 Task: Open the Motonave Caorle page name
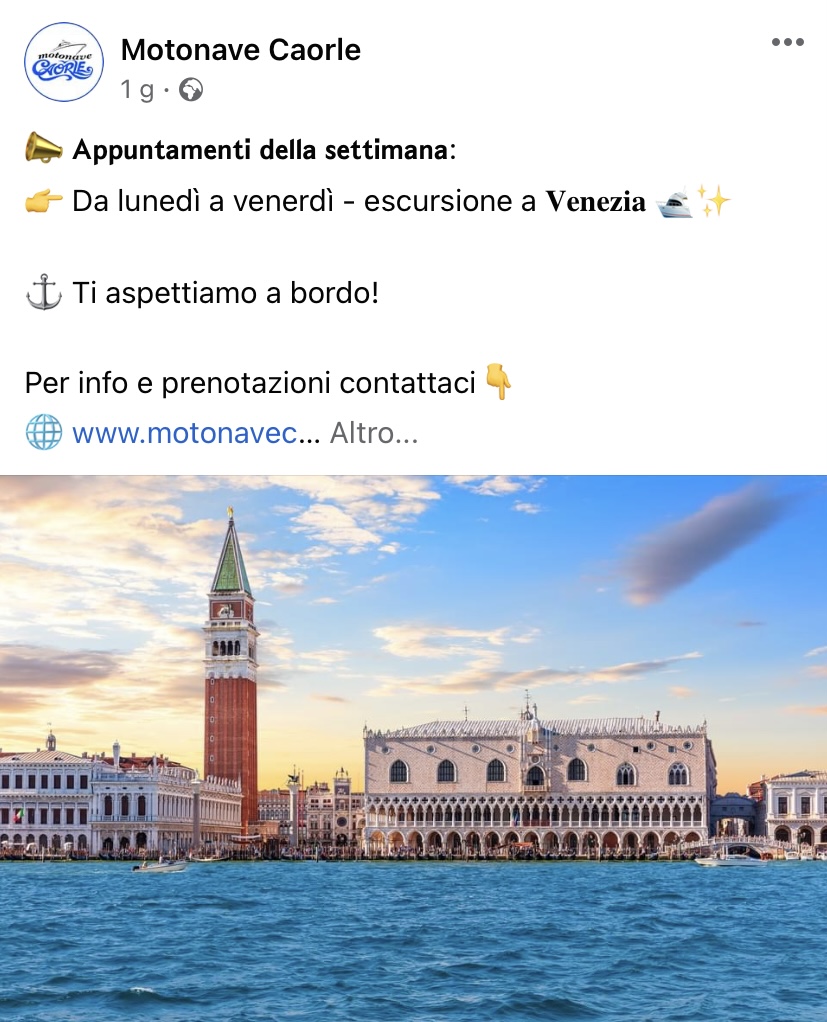tap(240, 49)
